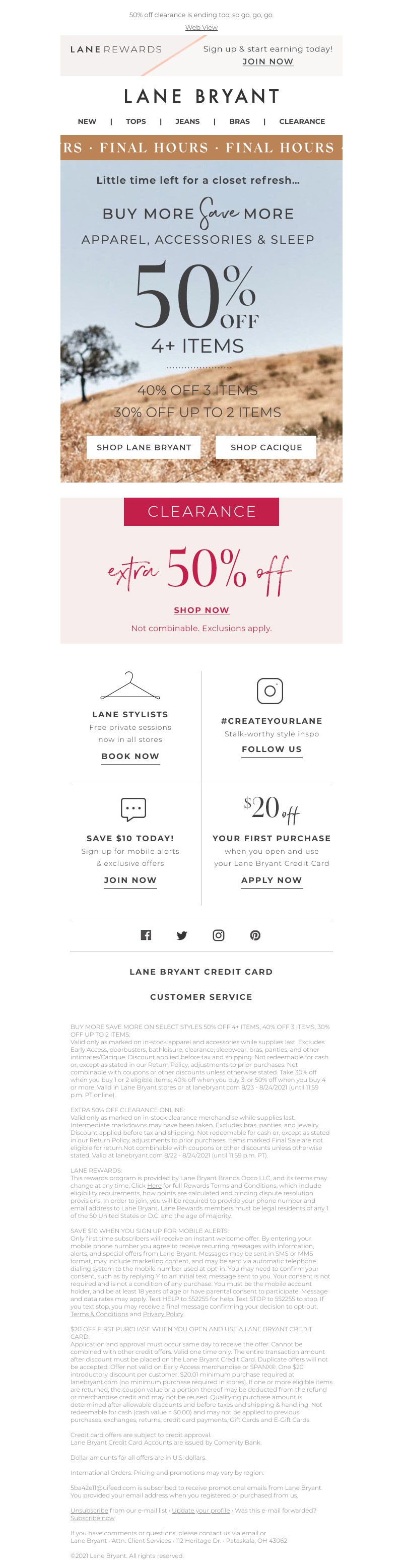Browse the JEANS category

coord(187,121)
